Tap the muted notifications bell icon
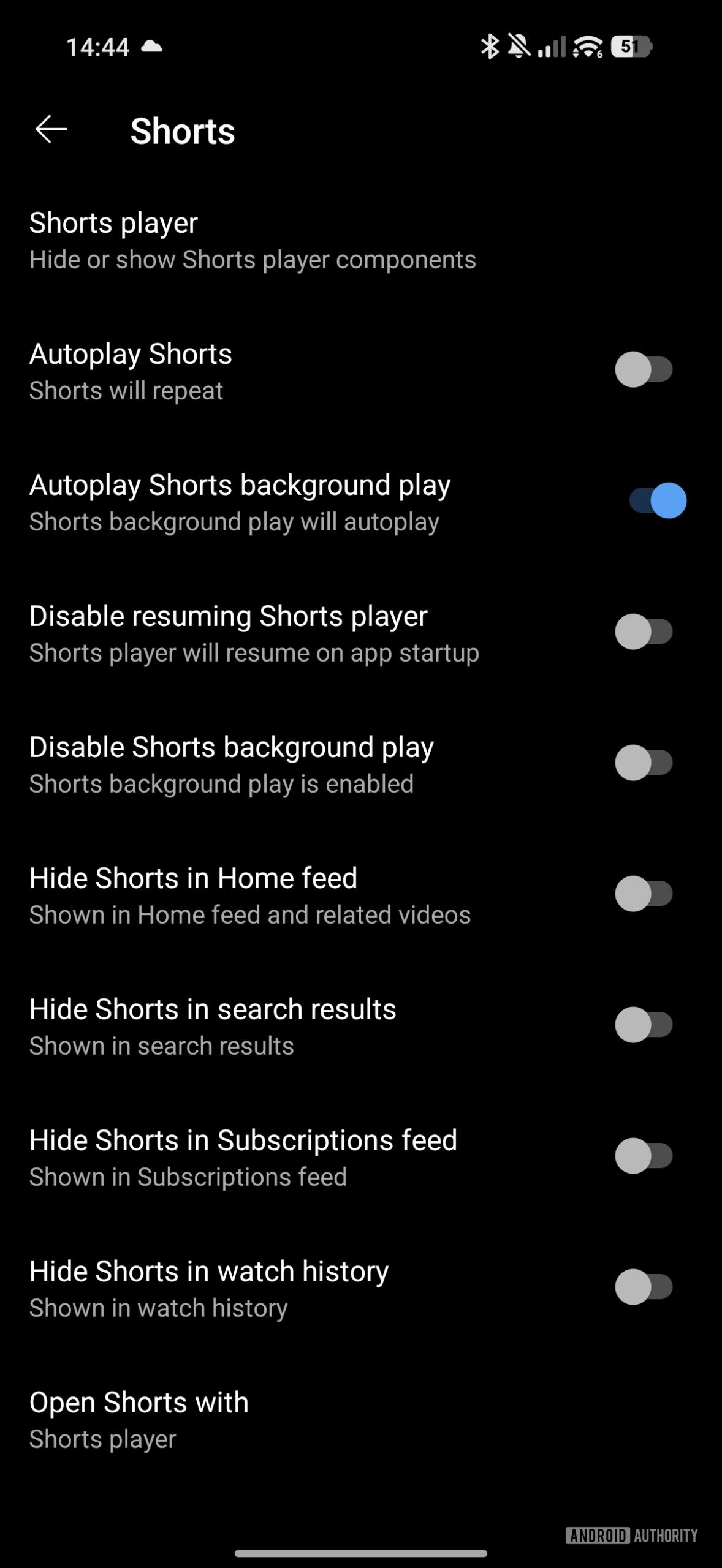 coord(519,46)
